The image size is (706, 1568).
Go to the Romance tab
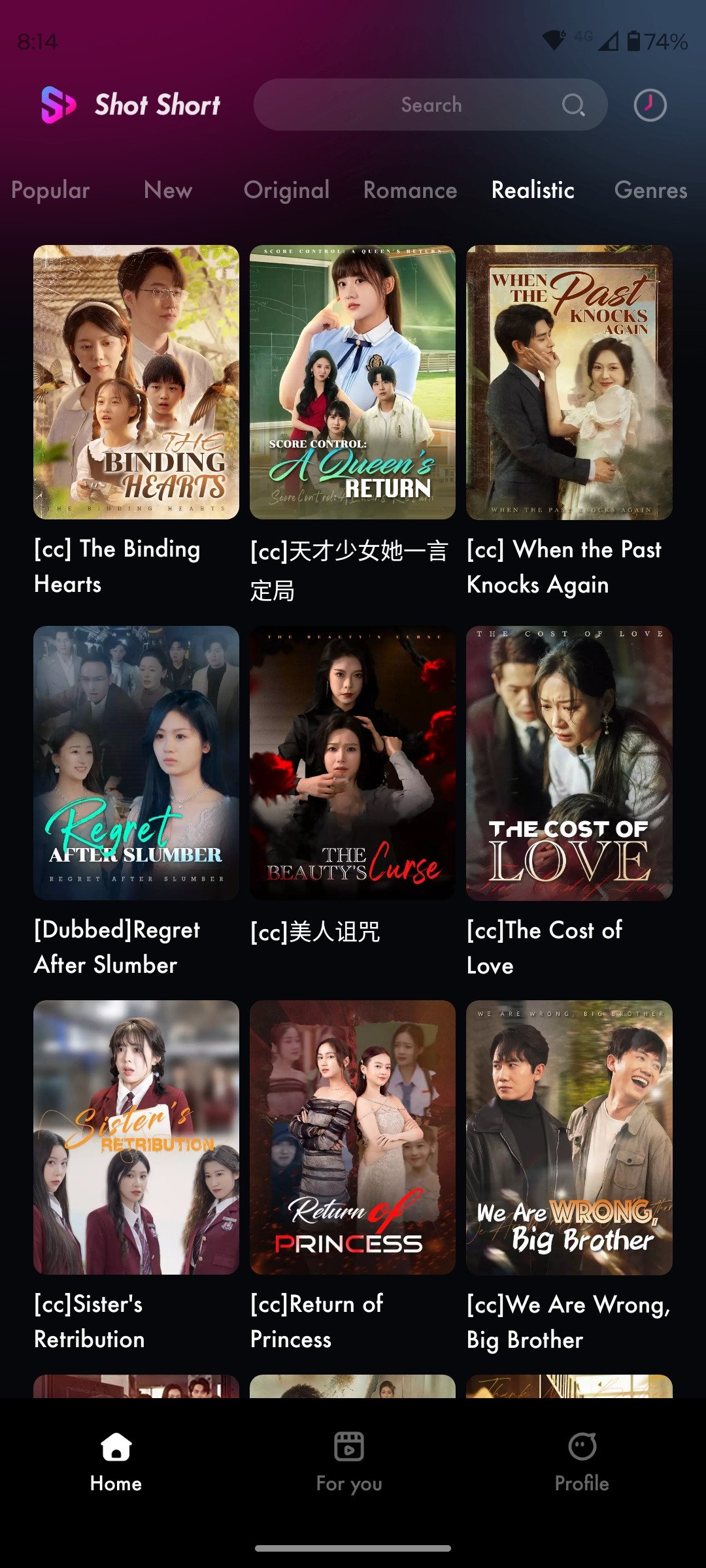(410, 190)
